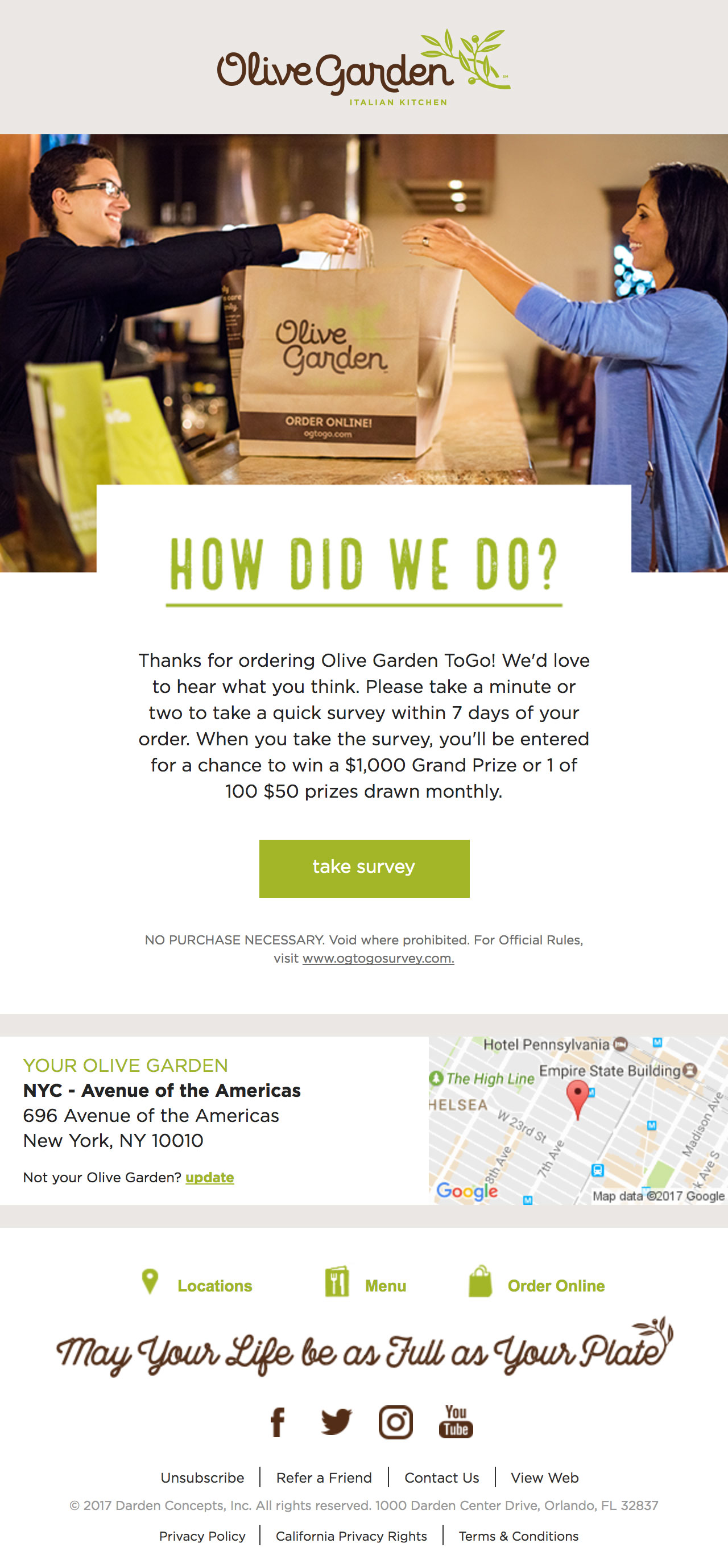The height and width of the screenshot is (1568, 728).
Task: View the Menu link
Action: tap(384, 1286)
